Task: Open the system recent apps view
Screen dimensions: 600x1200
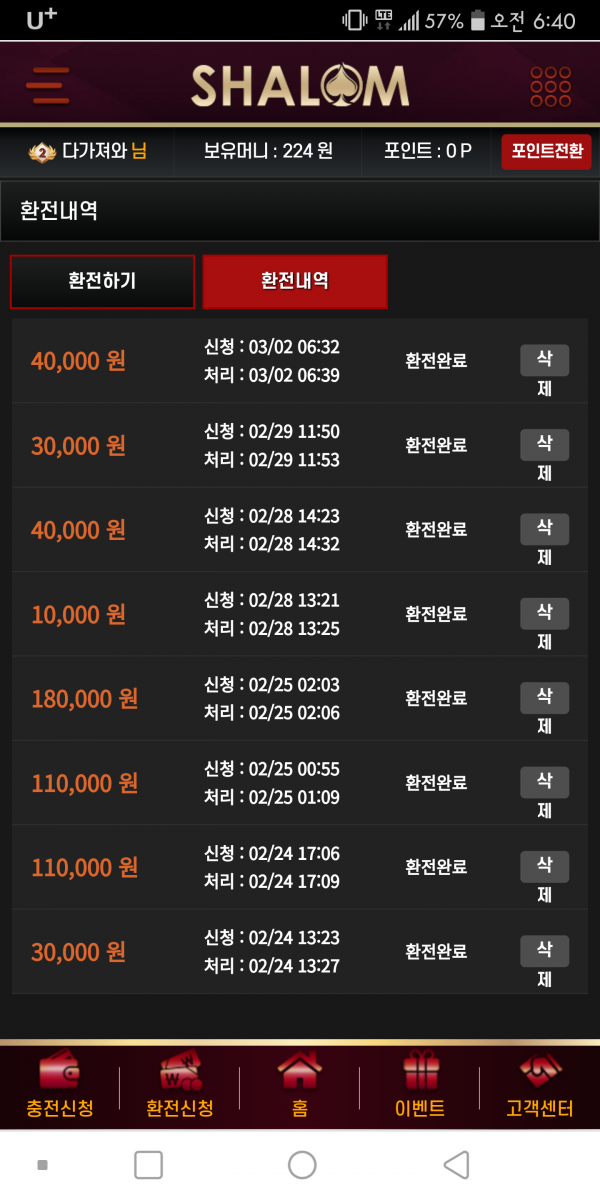Action: pos(148,1164)
